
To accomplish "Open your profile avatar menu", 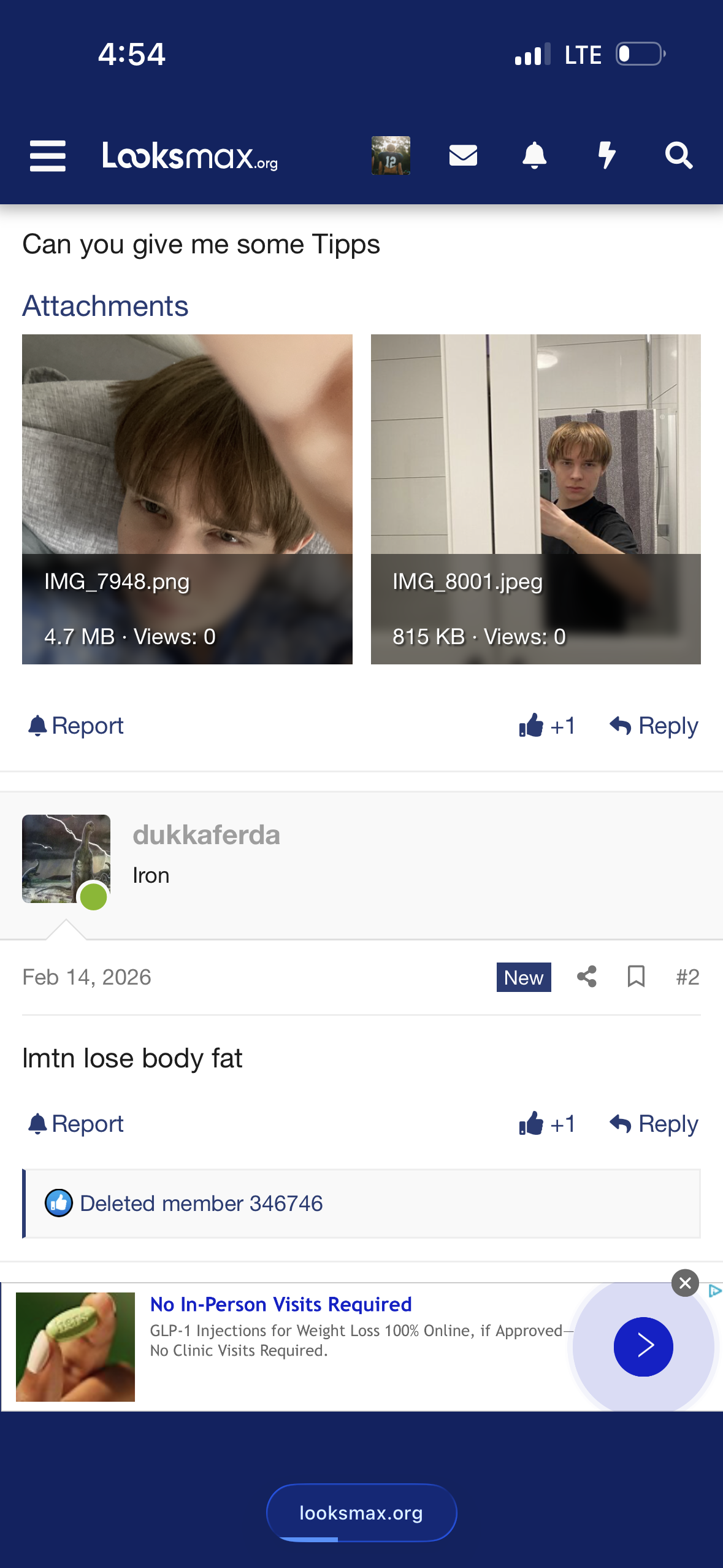I will [x=391, y=156].
